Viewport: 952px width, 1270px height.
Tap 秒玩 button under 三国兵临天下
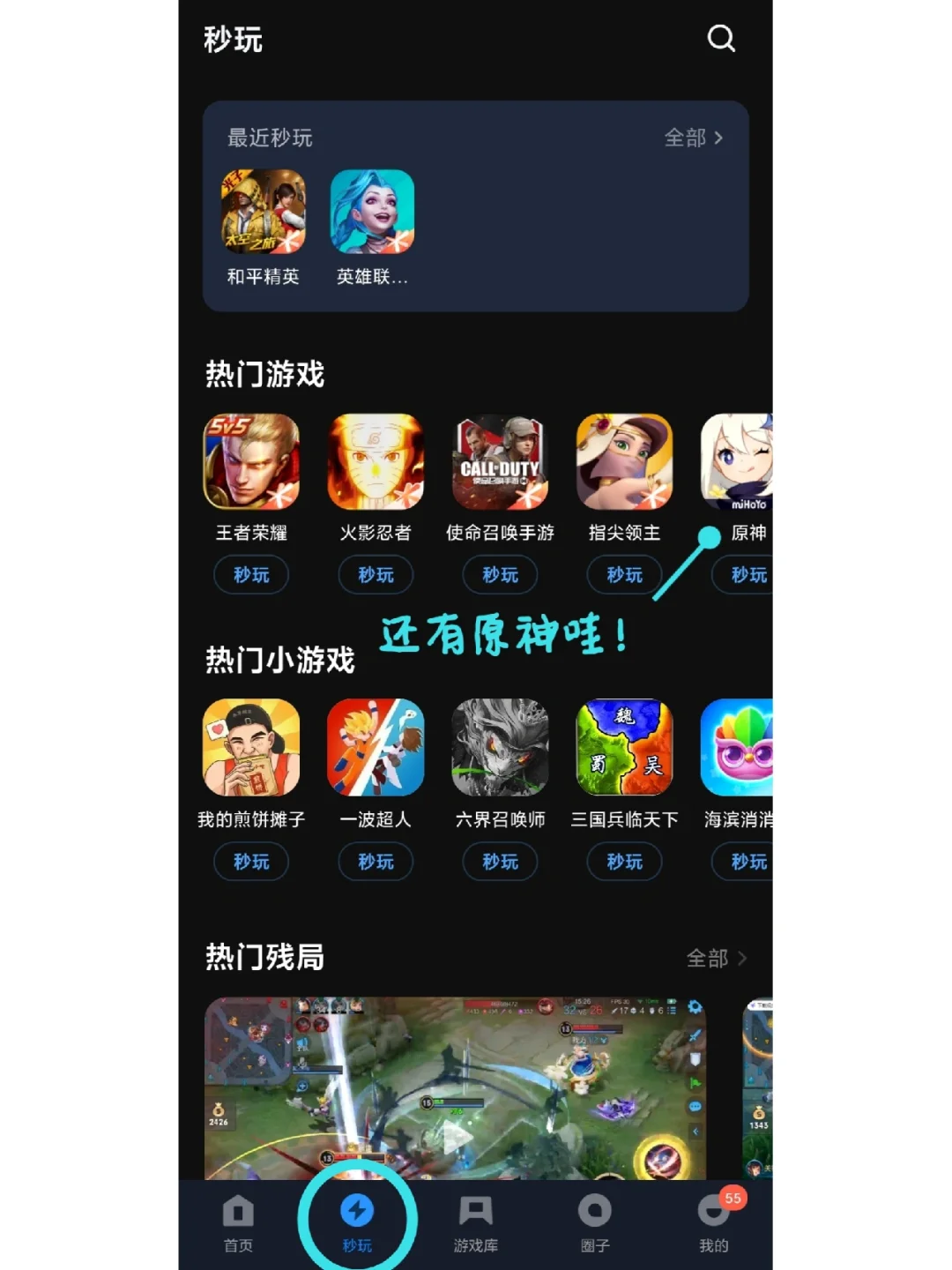click(x=624, y=862)
